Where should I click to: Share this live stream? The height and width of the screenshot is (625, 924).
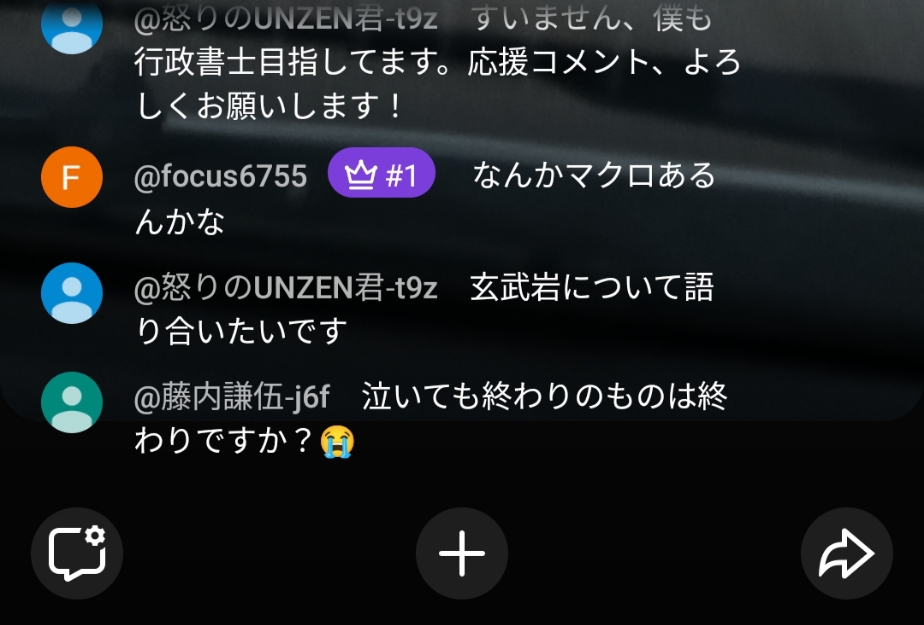(846, 553)
